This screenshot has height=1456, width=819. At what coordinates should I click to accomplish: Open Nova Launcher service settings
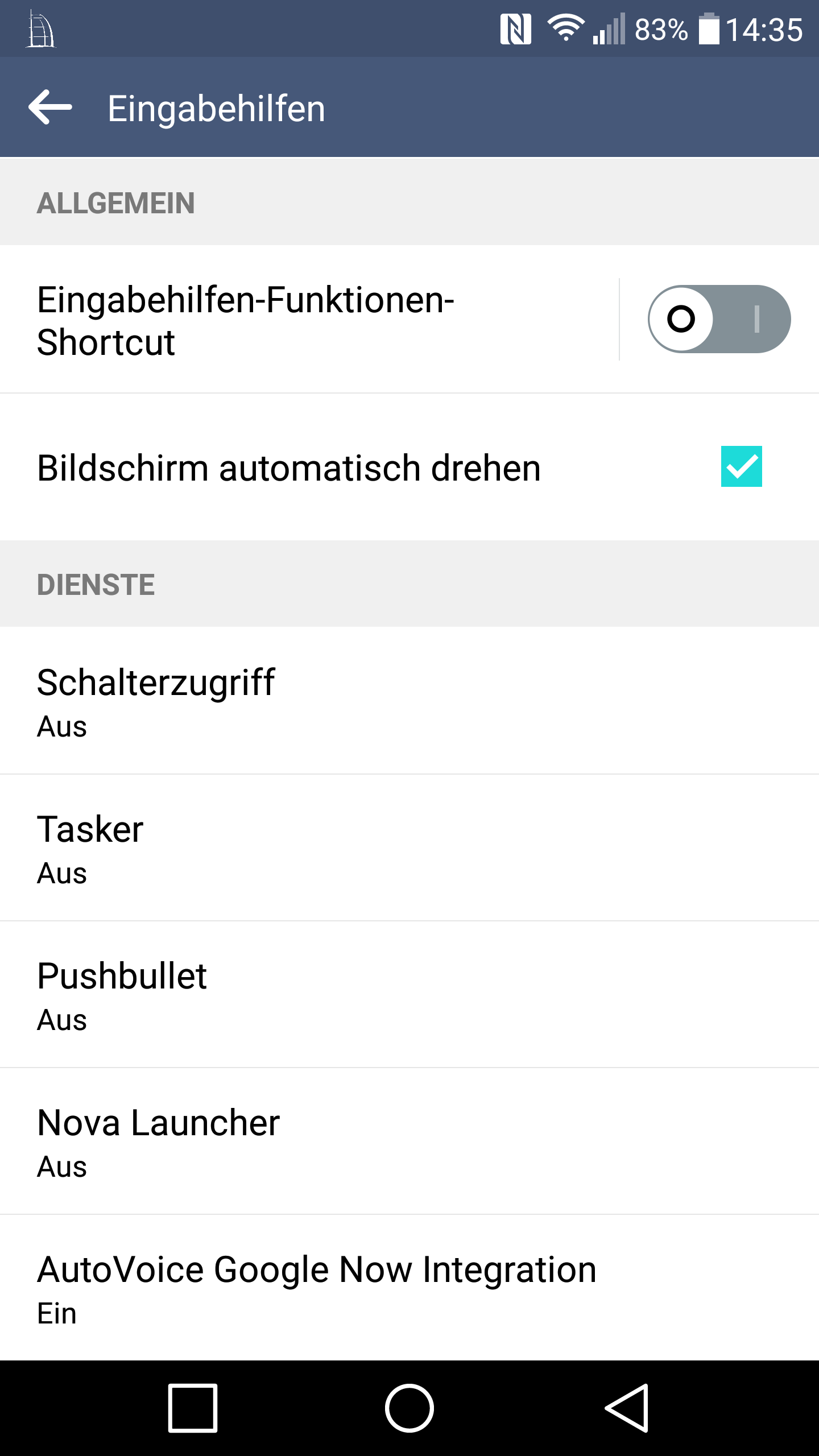coord(409,1141)
